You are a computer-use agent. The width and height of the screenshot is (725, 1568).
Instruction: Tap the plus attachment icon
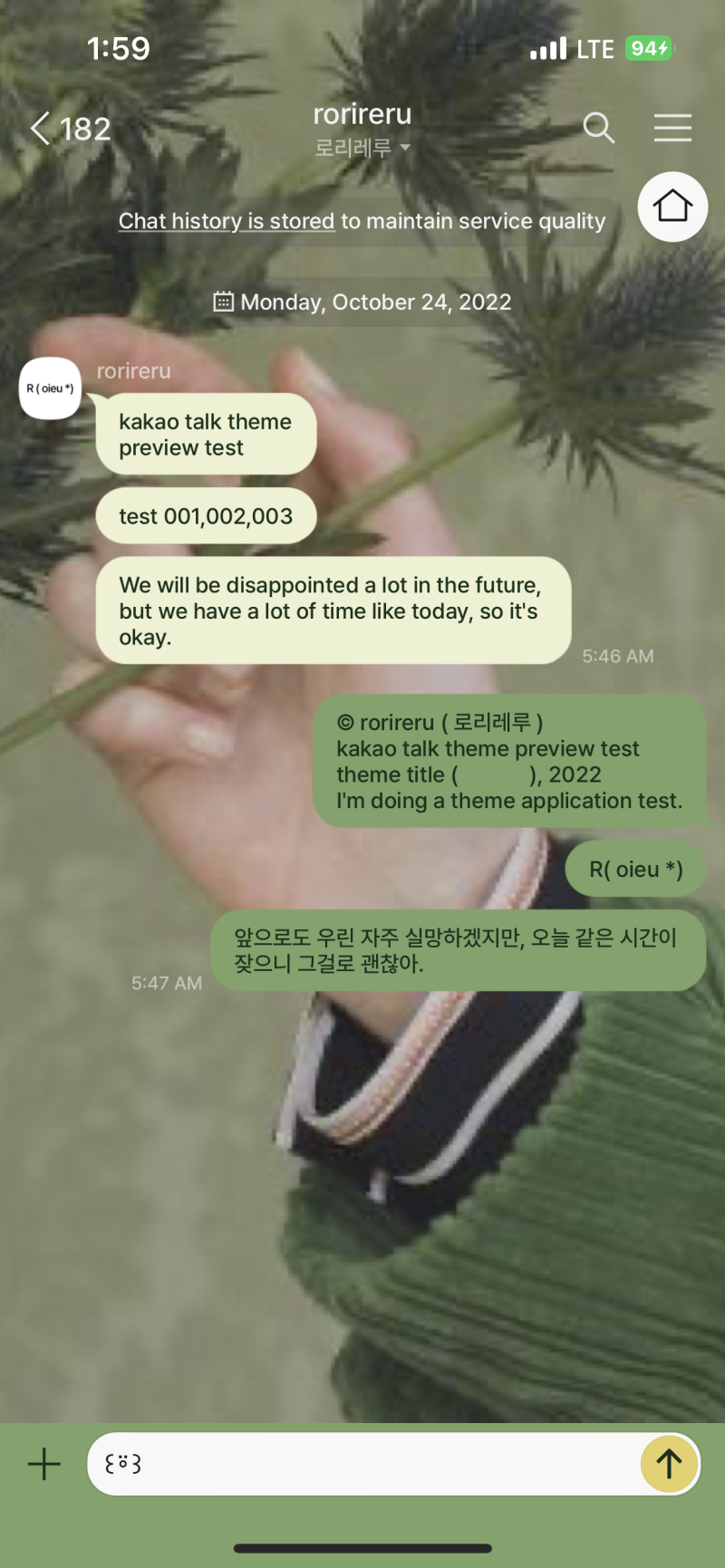(43, 1464)
